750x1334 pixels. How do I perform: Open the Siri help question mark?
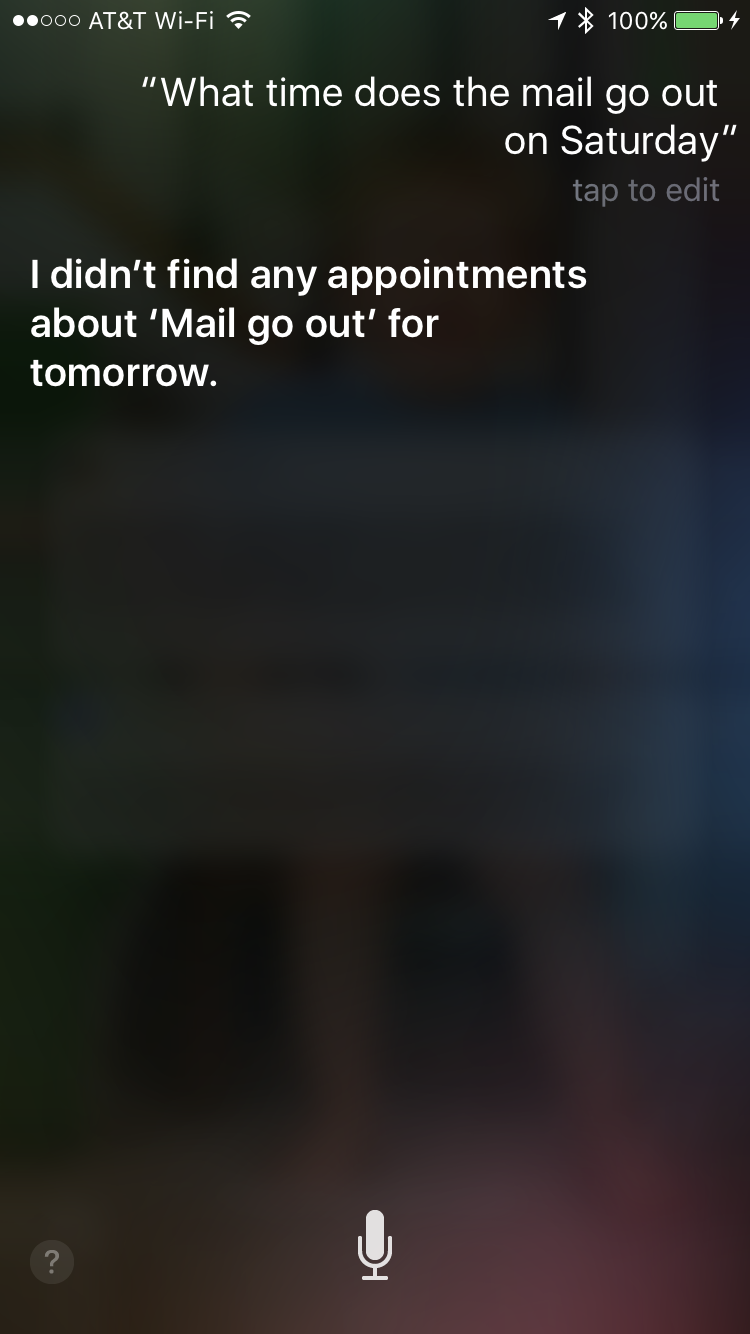click(x=52, y=1260)
